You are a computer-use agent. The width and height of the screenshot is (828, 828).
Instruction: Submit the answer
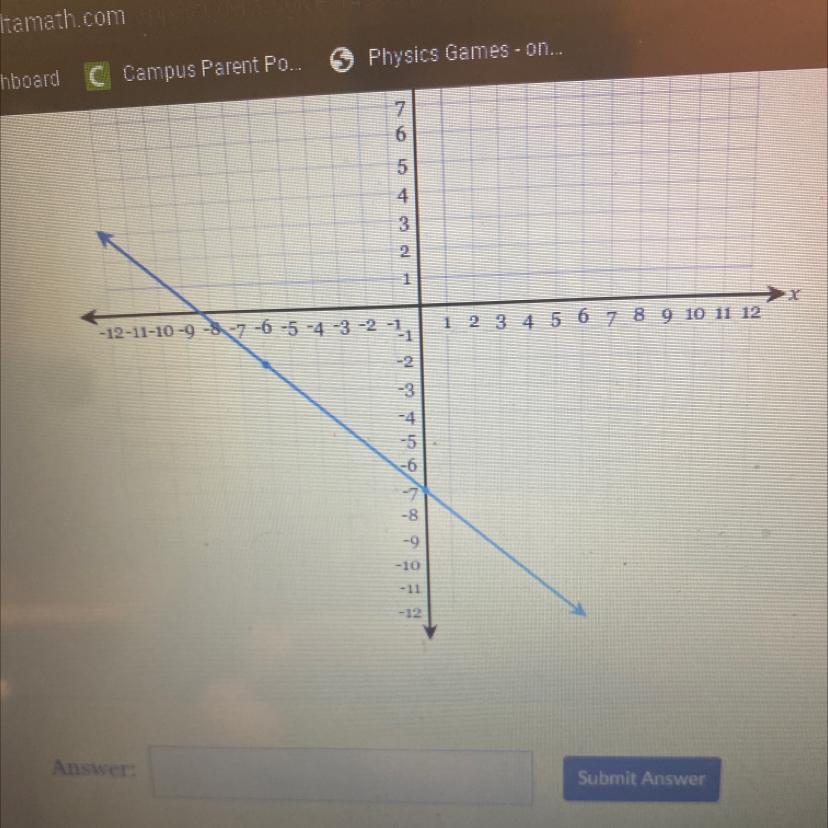640,778
